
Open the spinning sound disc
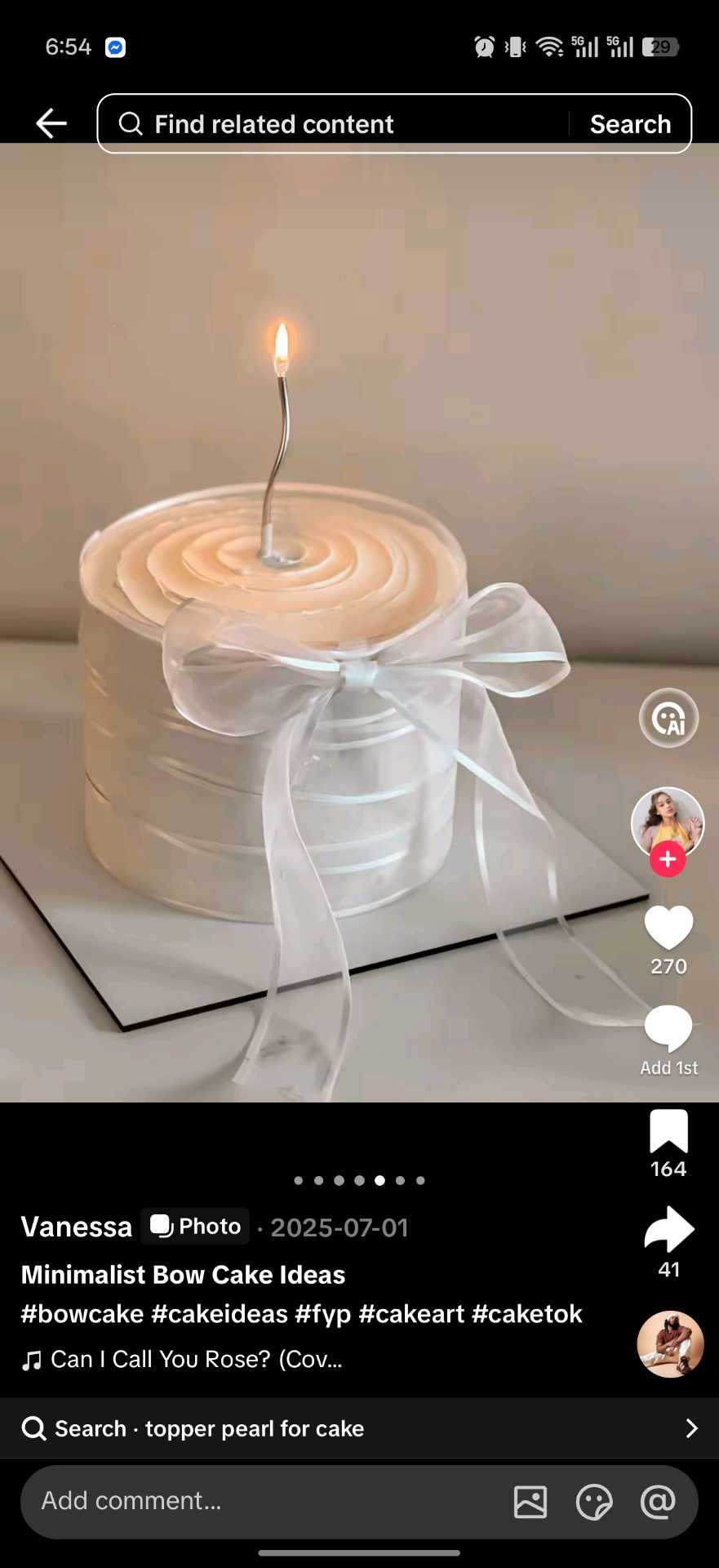coord(670,1344)
